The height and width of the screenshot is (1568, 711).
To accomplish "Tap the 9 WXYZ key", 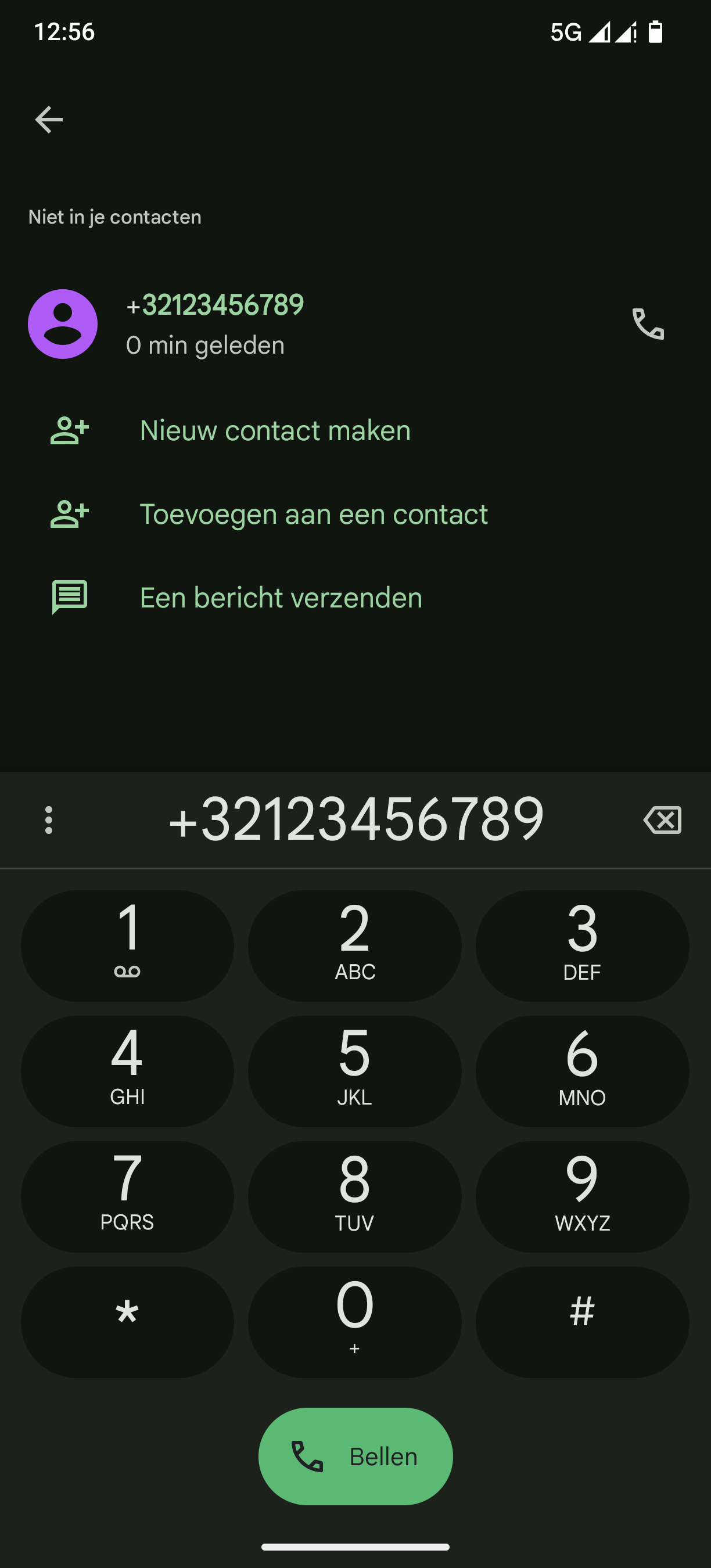I will (x=583, y=1197).
